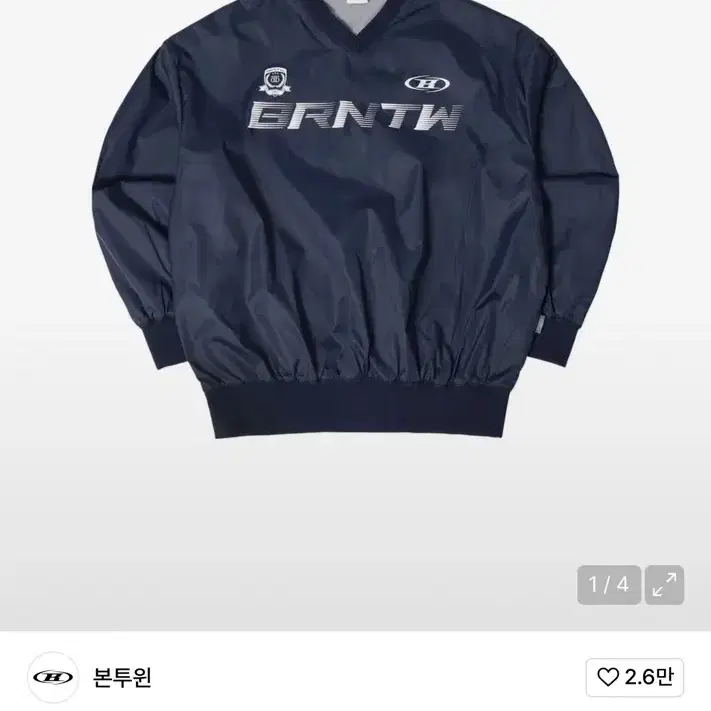Viewport: 711px width, 711px height.
Task: Expand the product image to fullscreen
Action: pyautogui.click(x=664, y=585)
